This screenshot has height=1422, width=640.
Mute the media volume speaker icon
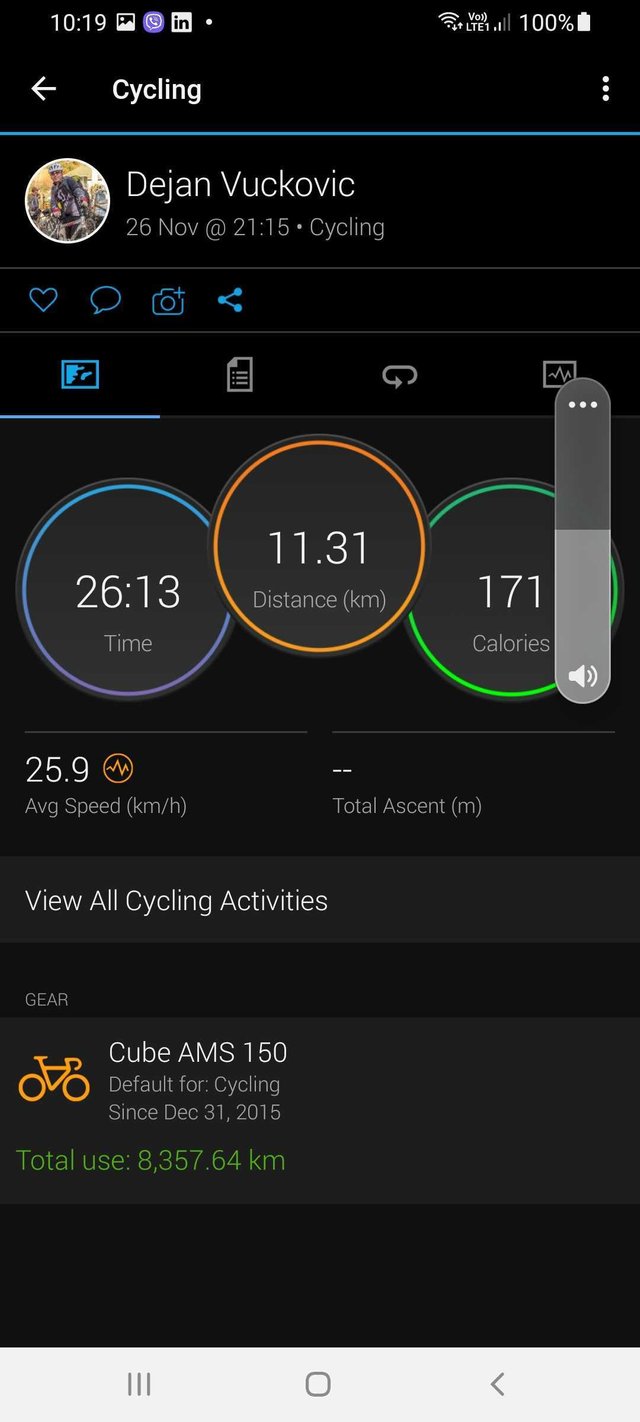tap(582, 677)
